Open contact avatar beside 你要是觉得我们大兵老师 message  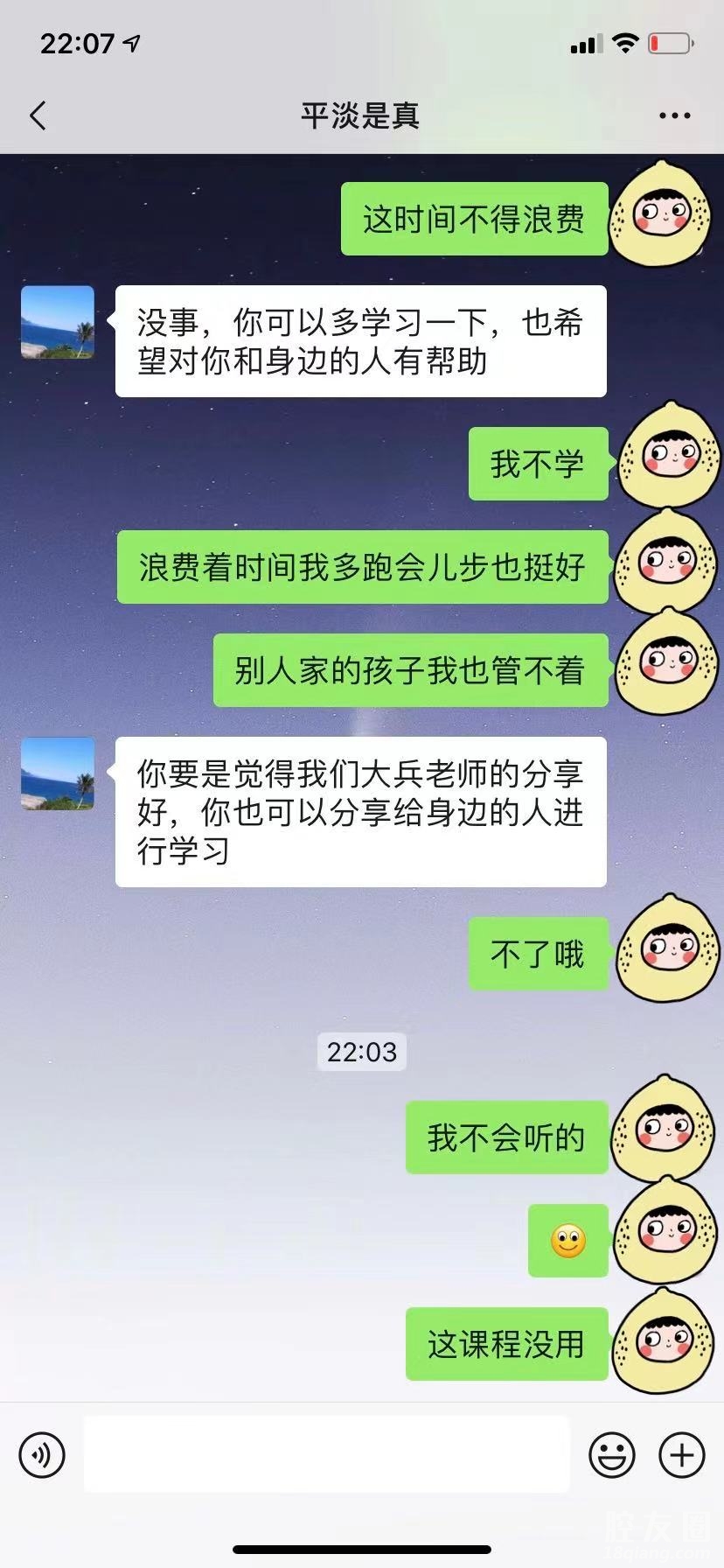(58, 773)
